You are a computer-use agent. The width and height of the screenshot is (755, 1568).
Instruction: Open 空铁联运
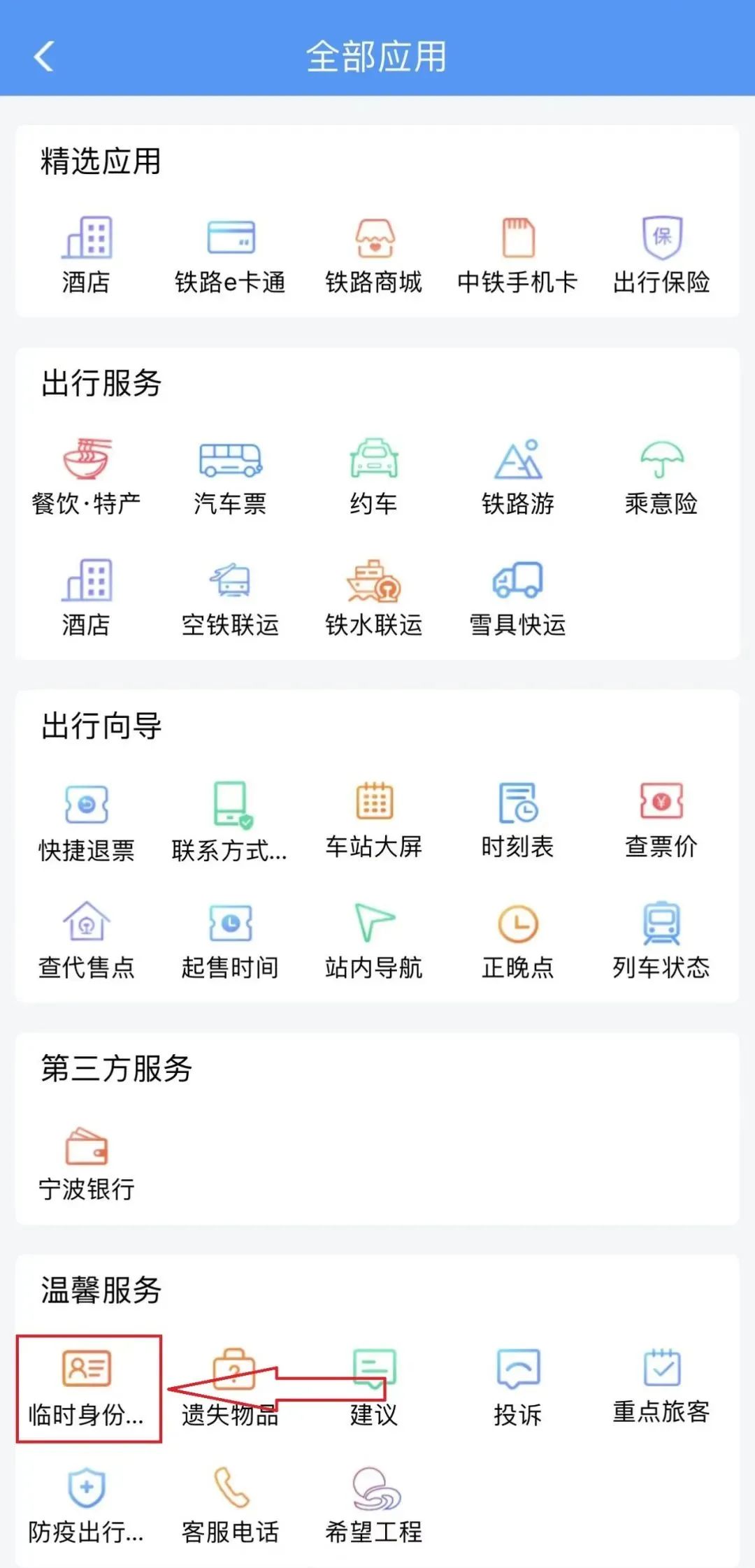point(231,598)
